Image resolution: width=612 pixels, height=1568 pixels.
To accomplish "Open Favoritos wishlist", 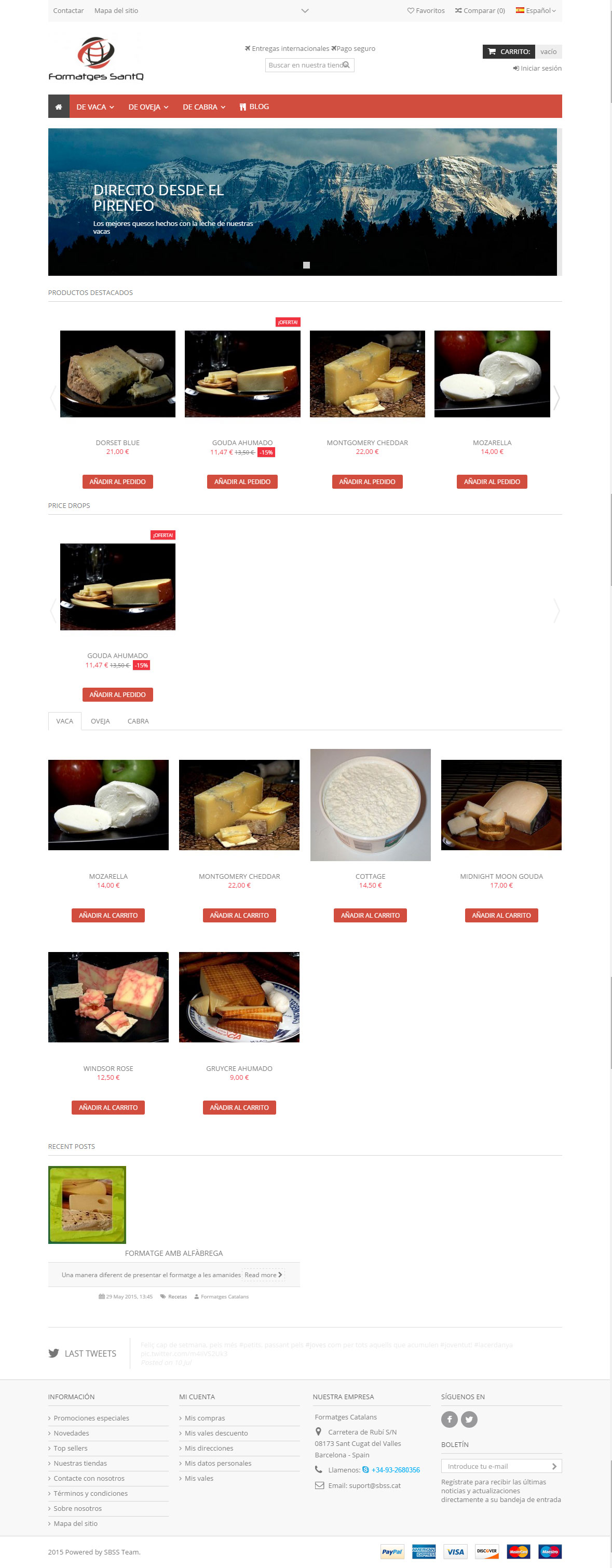I will coord(426,10).
